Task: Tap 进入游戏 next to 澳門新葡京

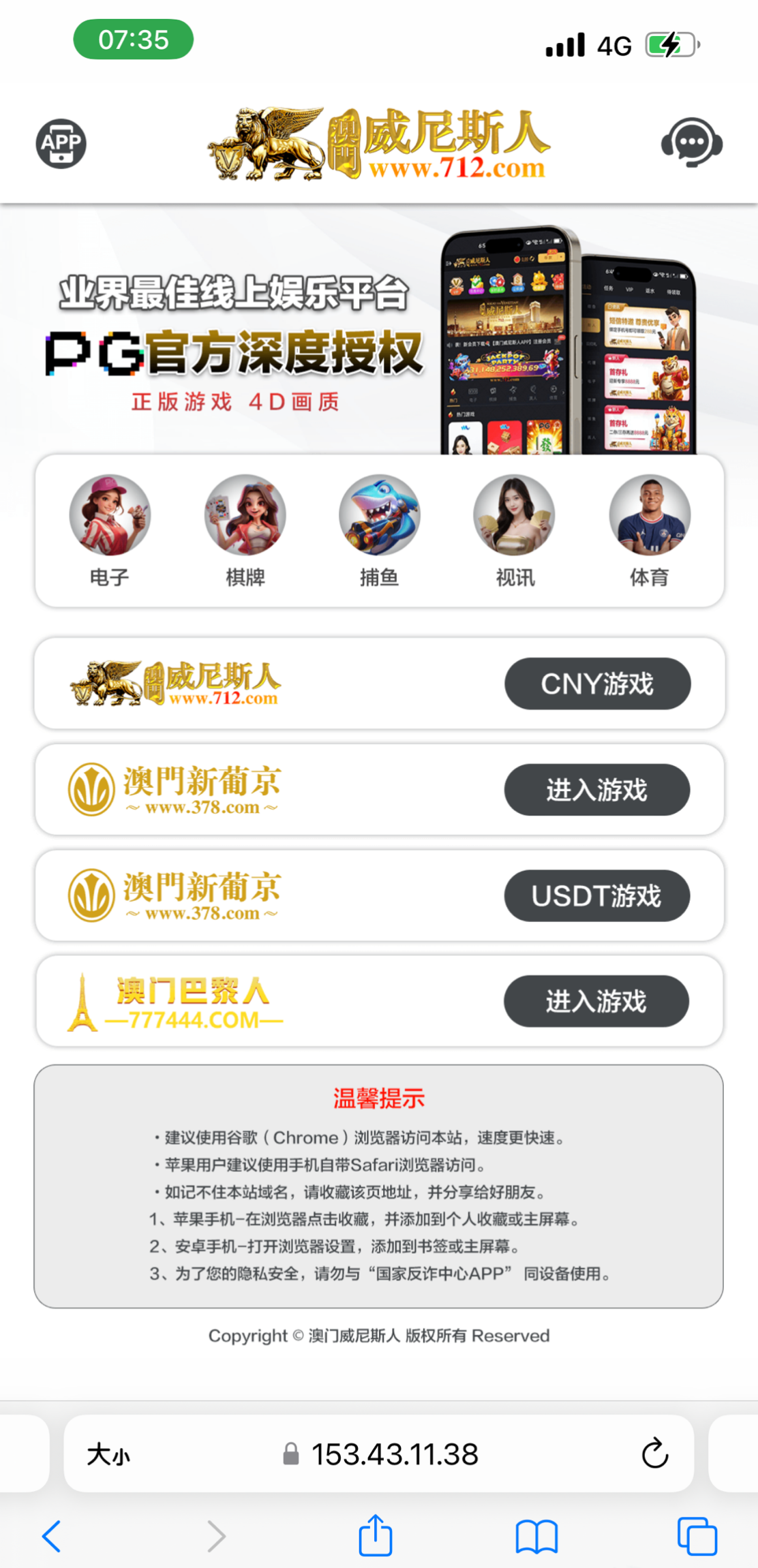Action: (596, 789)
